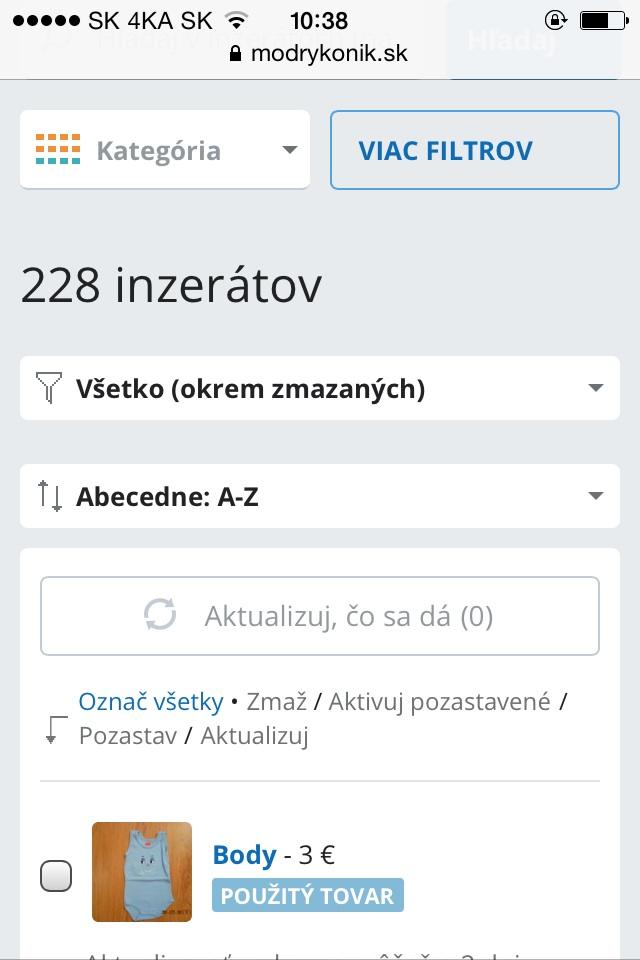Expand the Všetko (okrem zmazaných) filter

pos(320,388)
